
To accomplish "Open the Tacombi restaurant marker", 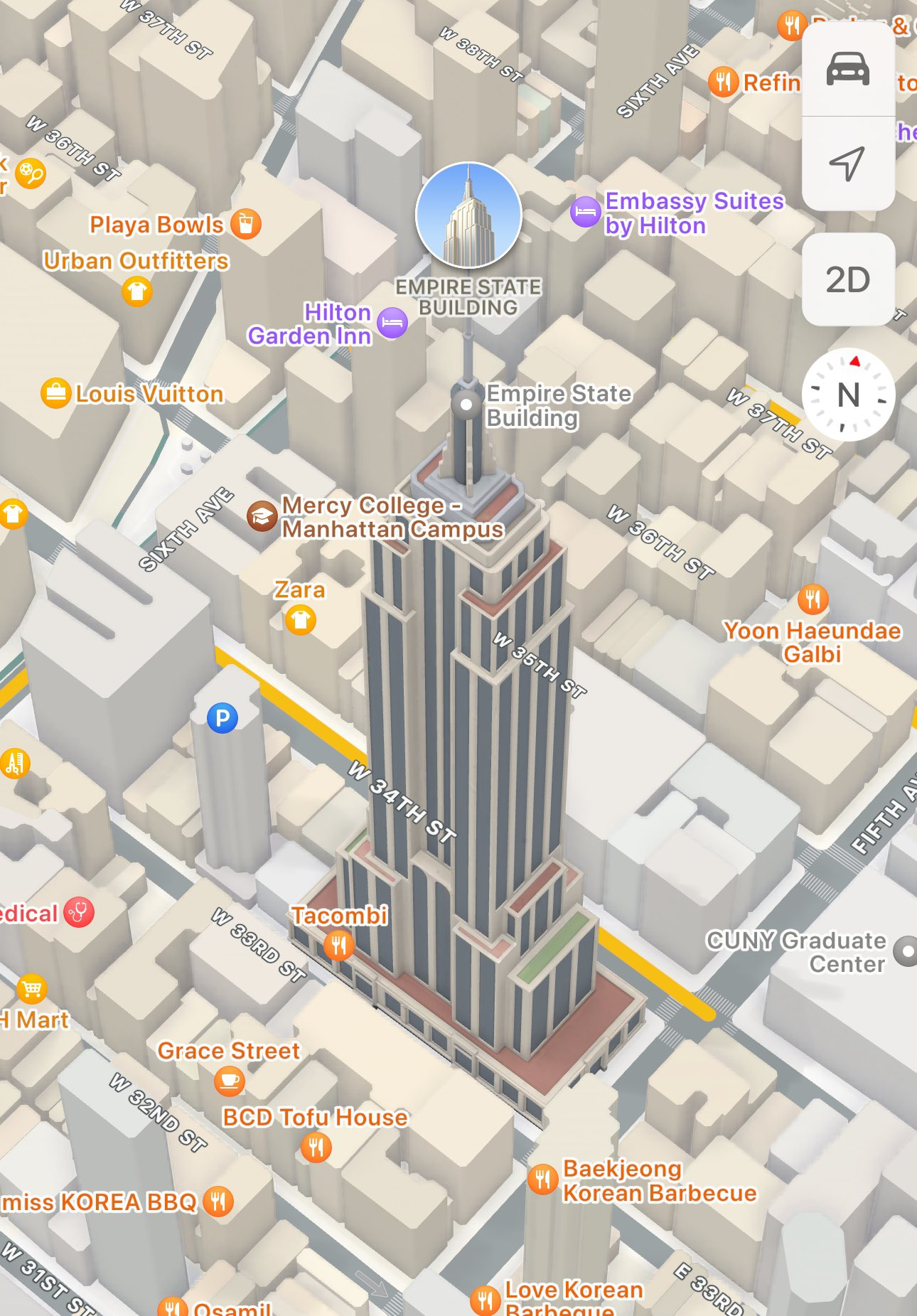I will pyautogui.click(x=339, y=946).
